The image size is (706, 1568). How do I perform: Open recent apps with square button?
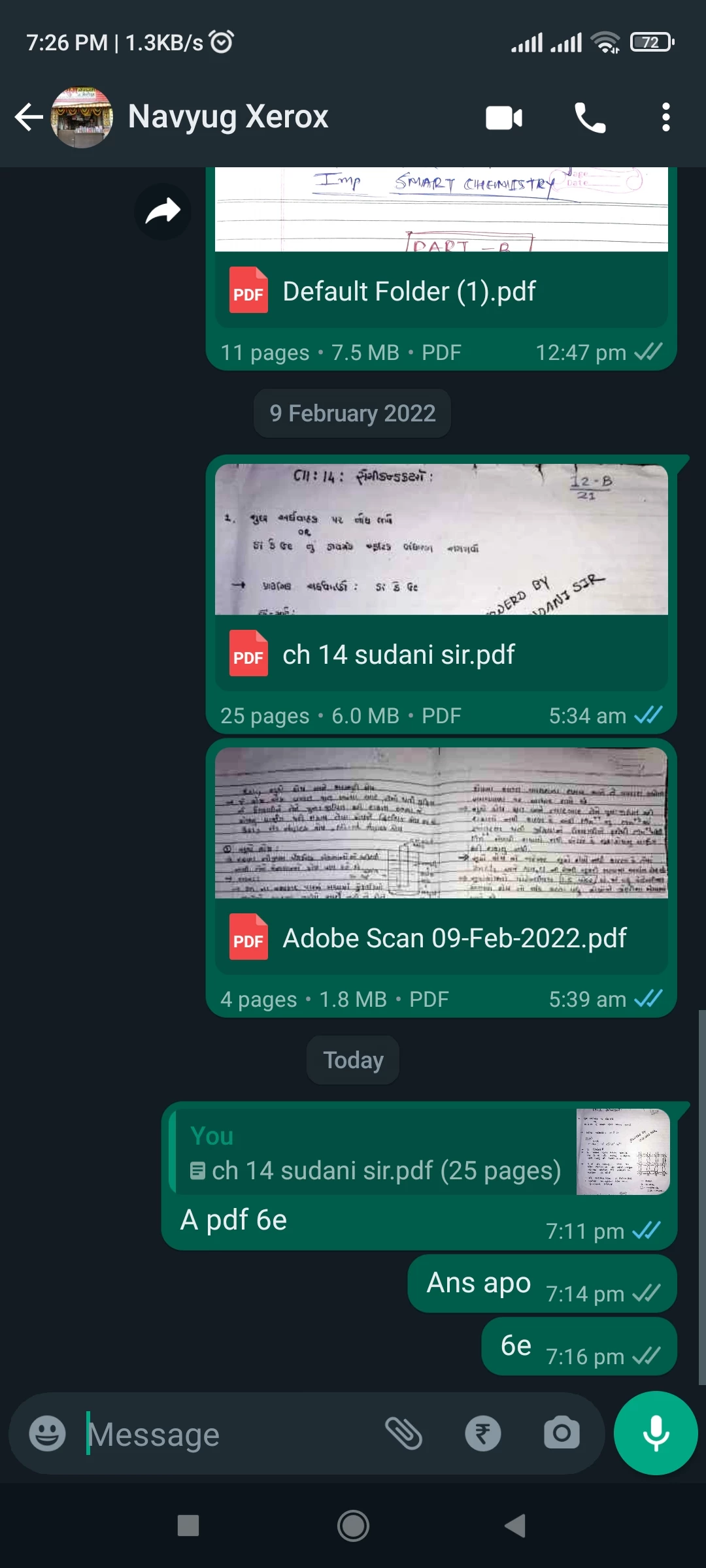tap(188, 1526)
